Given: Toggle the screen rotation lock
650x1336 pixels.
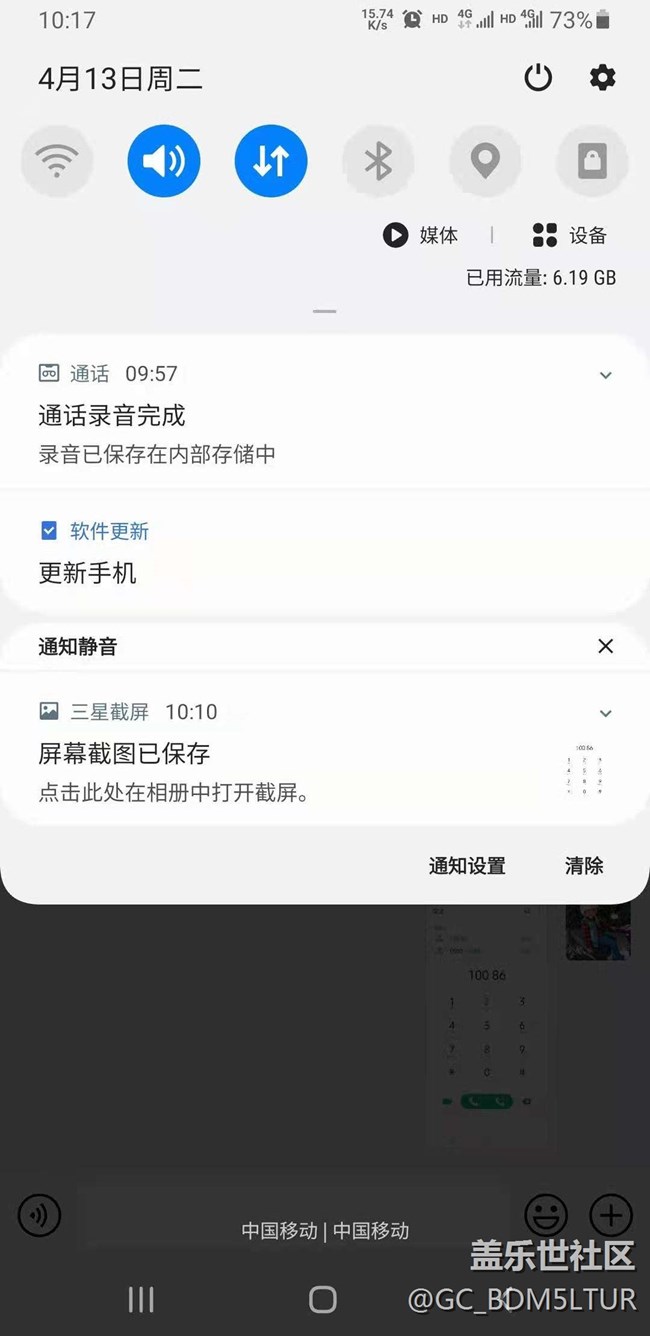Looking at the screenshot, I should (592, 161).
